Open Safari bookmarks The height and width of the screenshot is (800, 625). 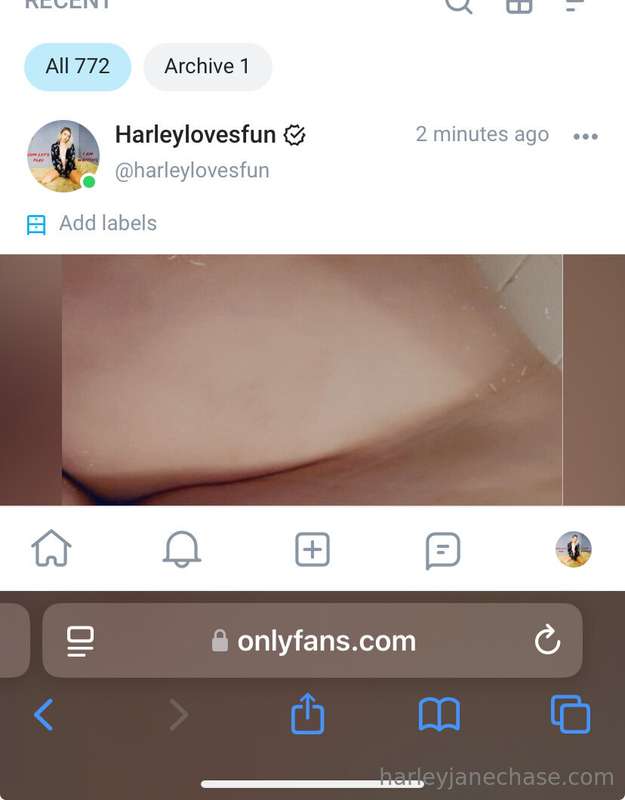pos(439,714)
